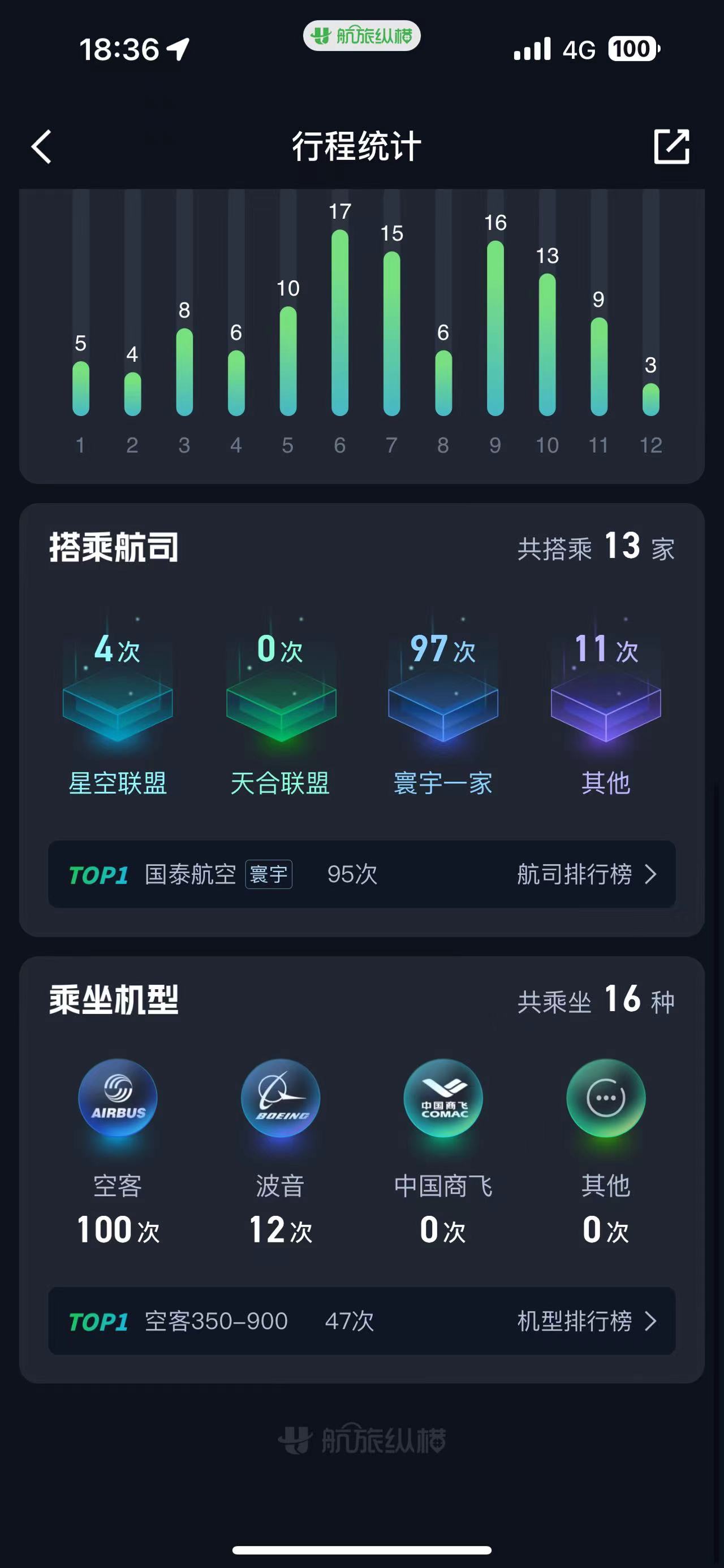Open 航司排行榜 airline ranking

(587, 874)
